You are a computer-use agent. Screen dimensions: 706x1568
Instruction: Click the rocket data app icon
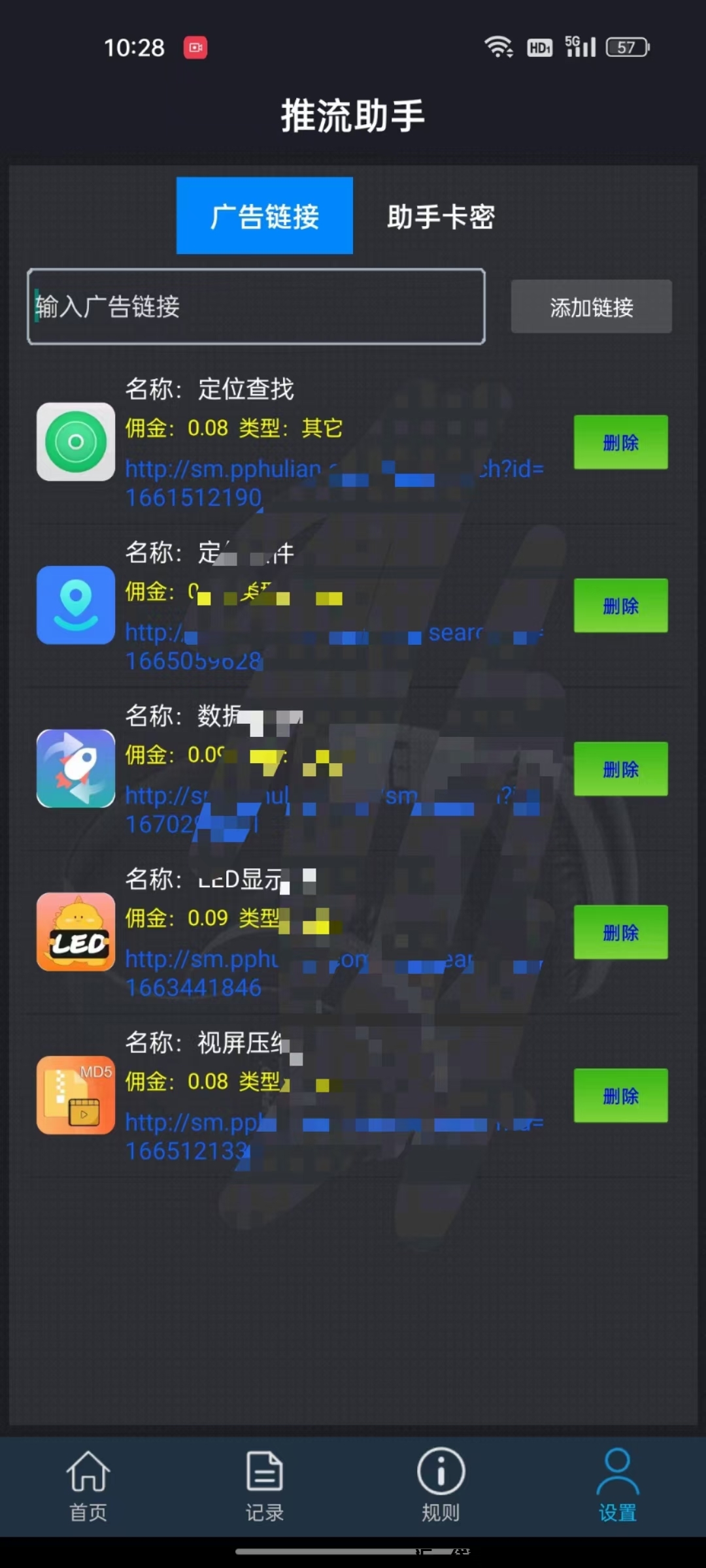(75, 769)
